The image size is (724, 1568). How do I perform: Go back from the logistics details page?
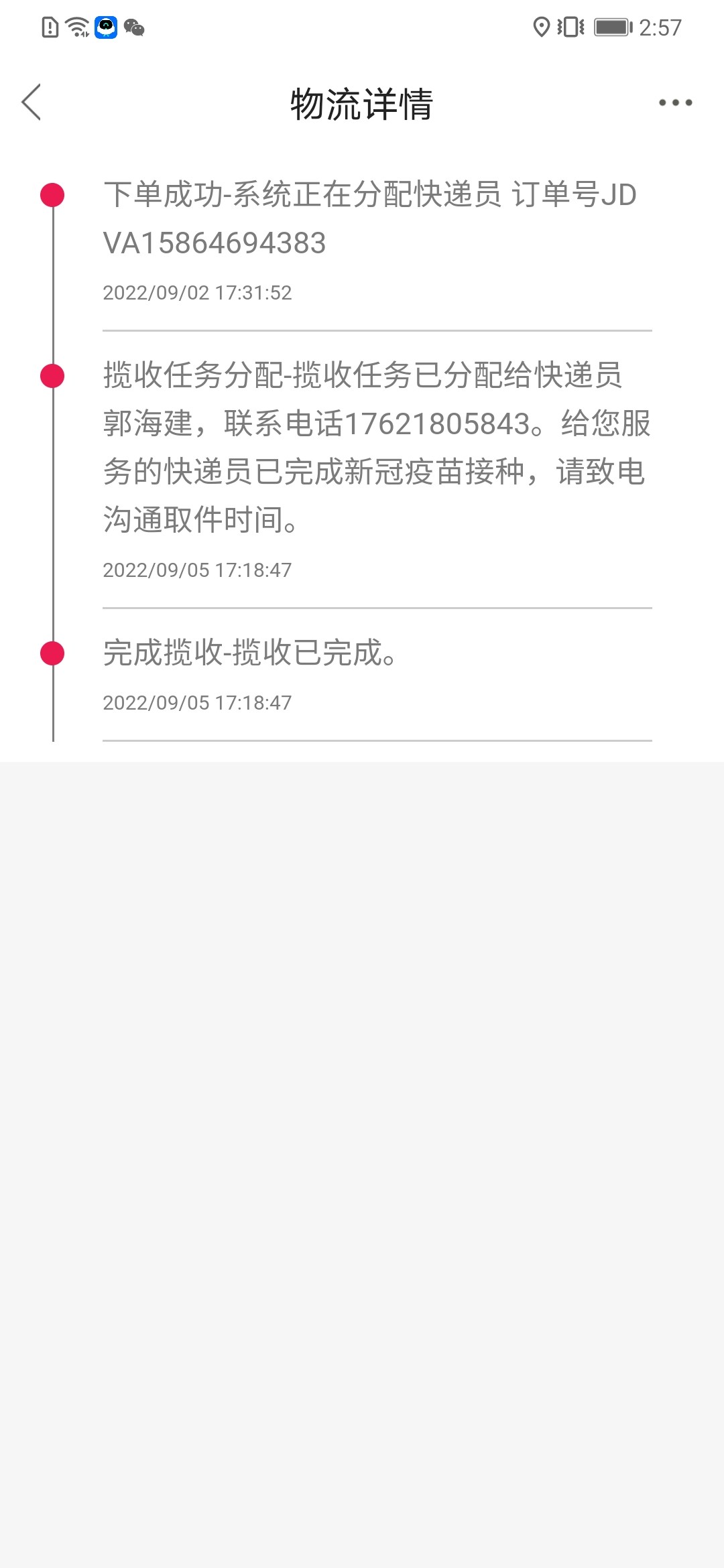click(32, 103)
